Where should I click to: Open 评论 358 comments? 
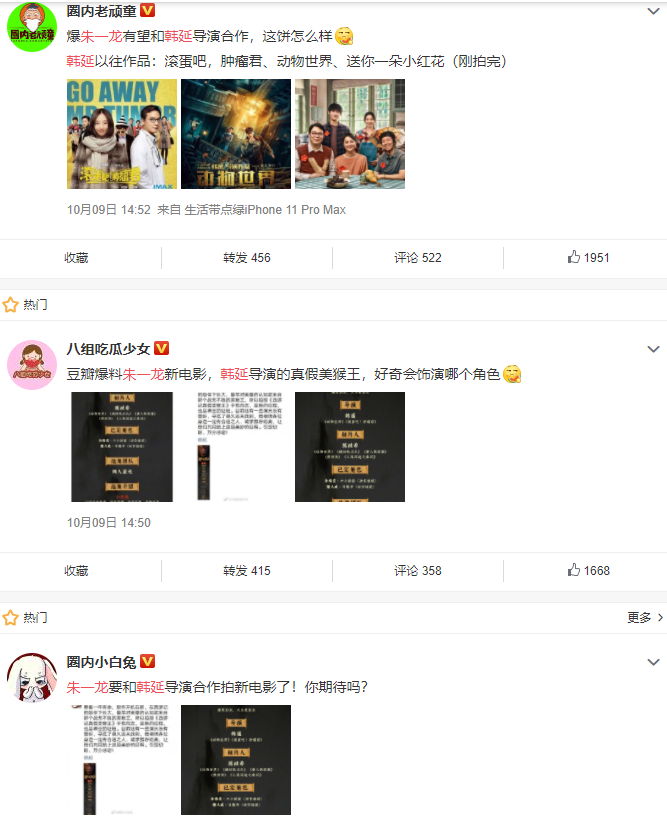point(418,571)
